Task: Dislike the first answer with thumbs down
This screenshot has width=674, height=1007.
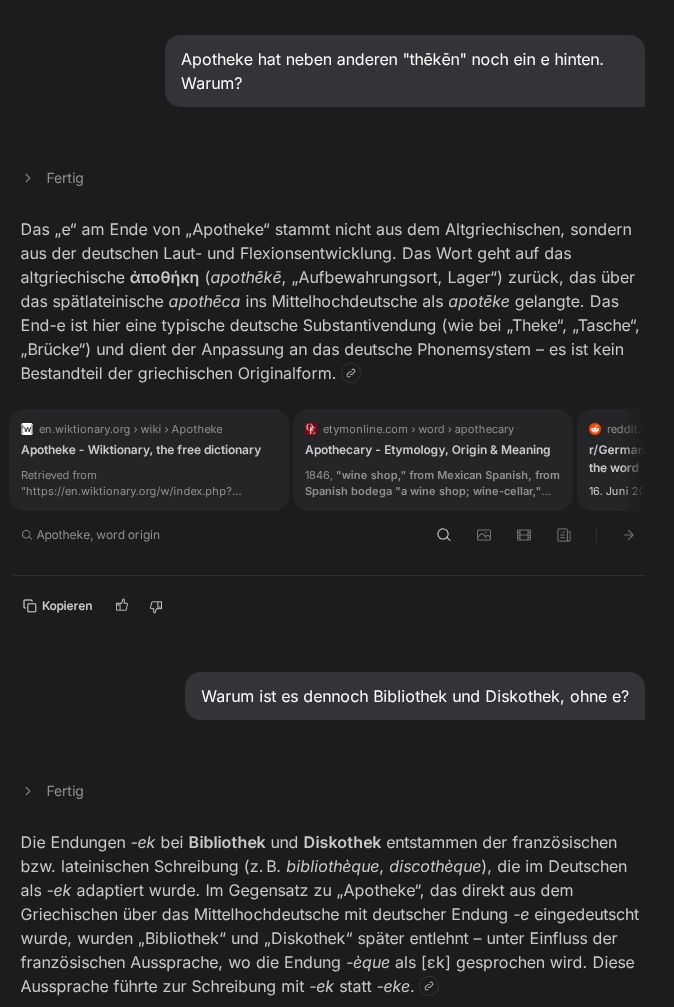Action: click(156, 606)
